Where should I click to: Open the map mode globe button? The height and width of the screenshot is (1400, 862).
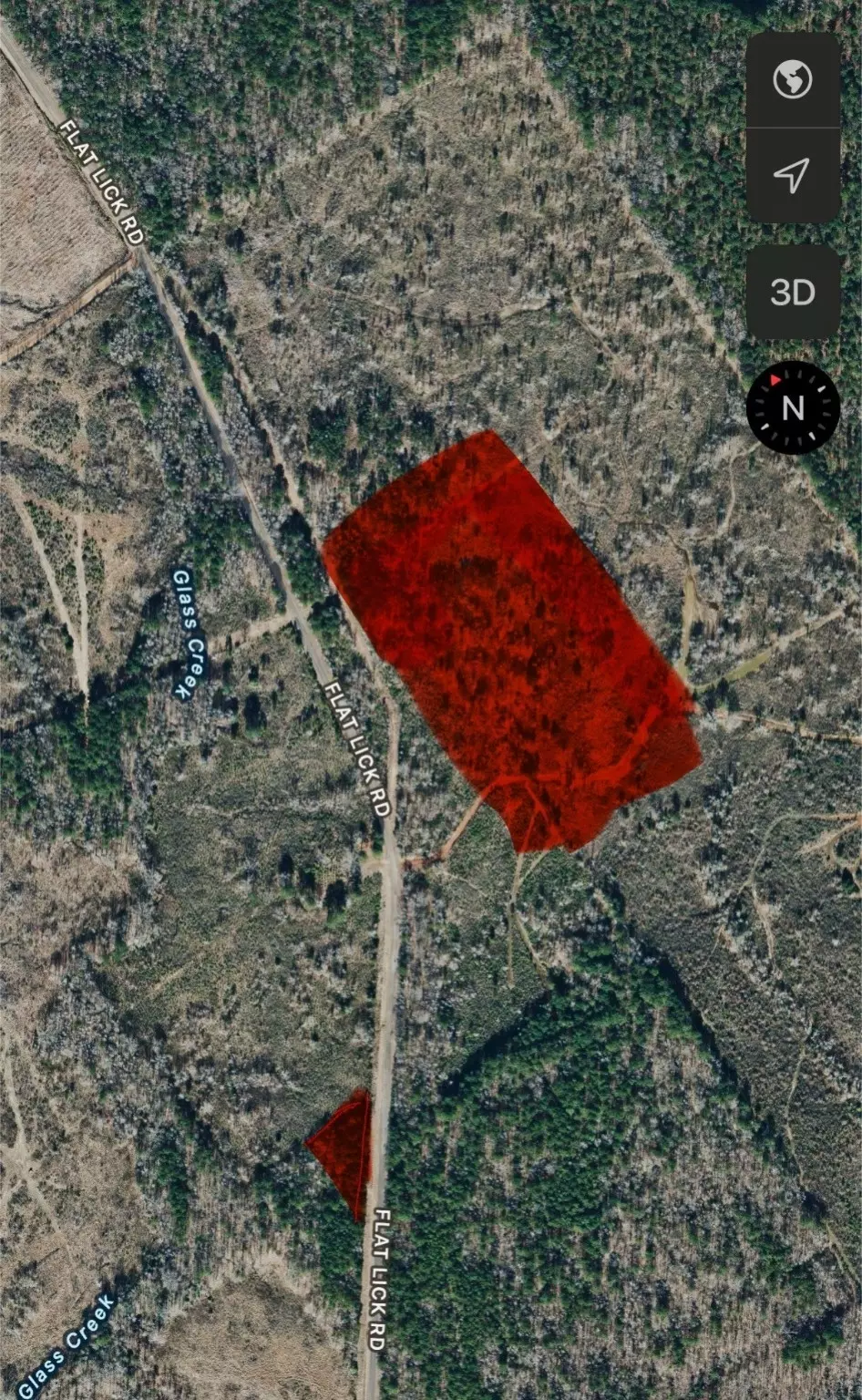(x=792, y=80)
